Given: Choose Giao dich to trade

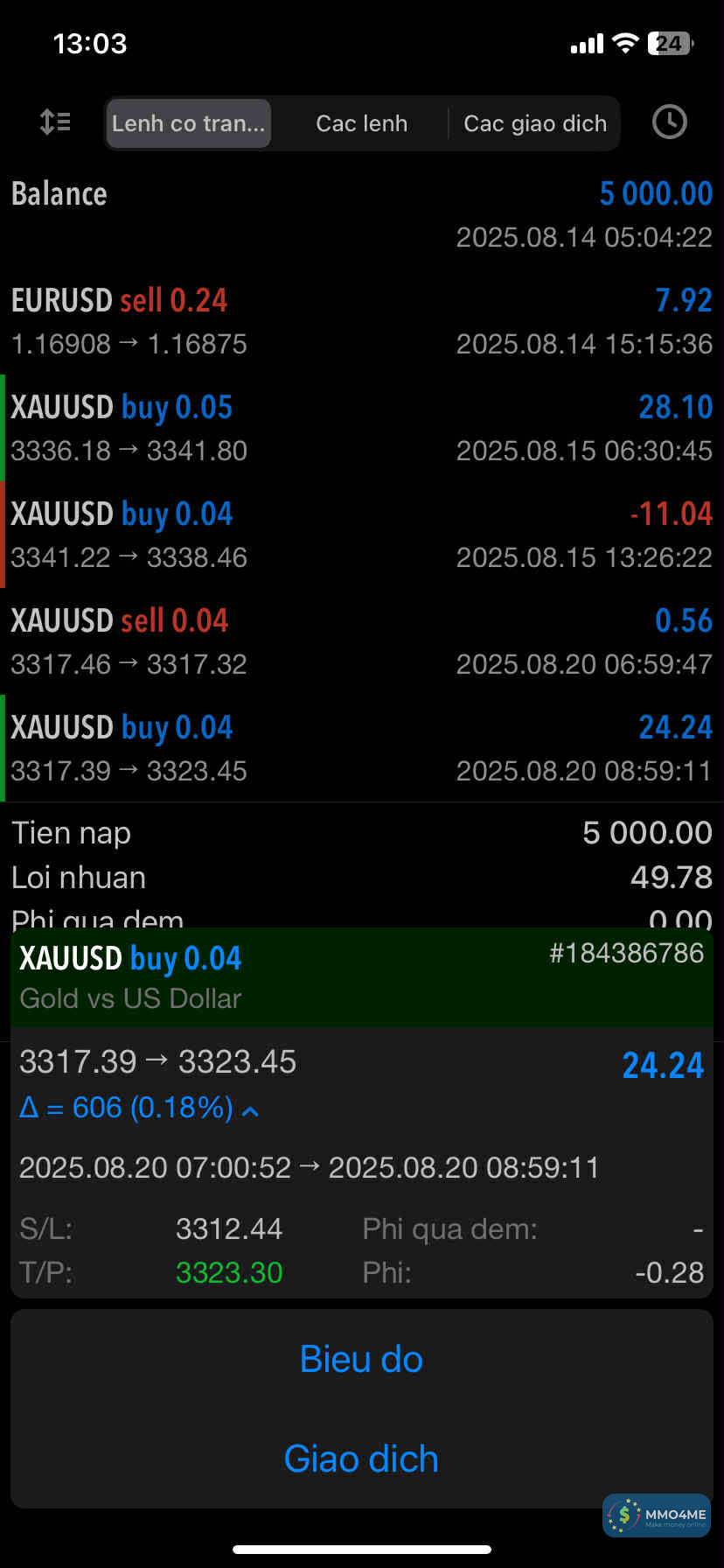Looking at the screenshot, I should point(361,1459).
